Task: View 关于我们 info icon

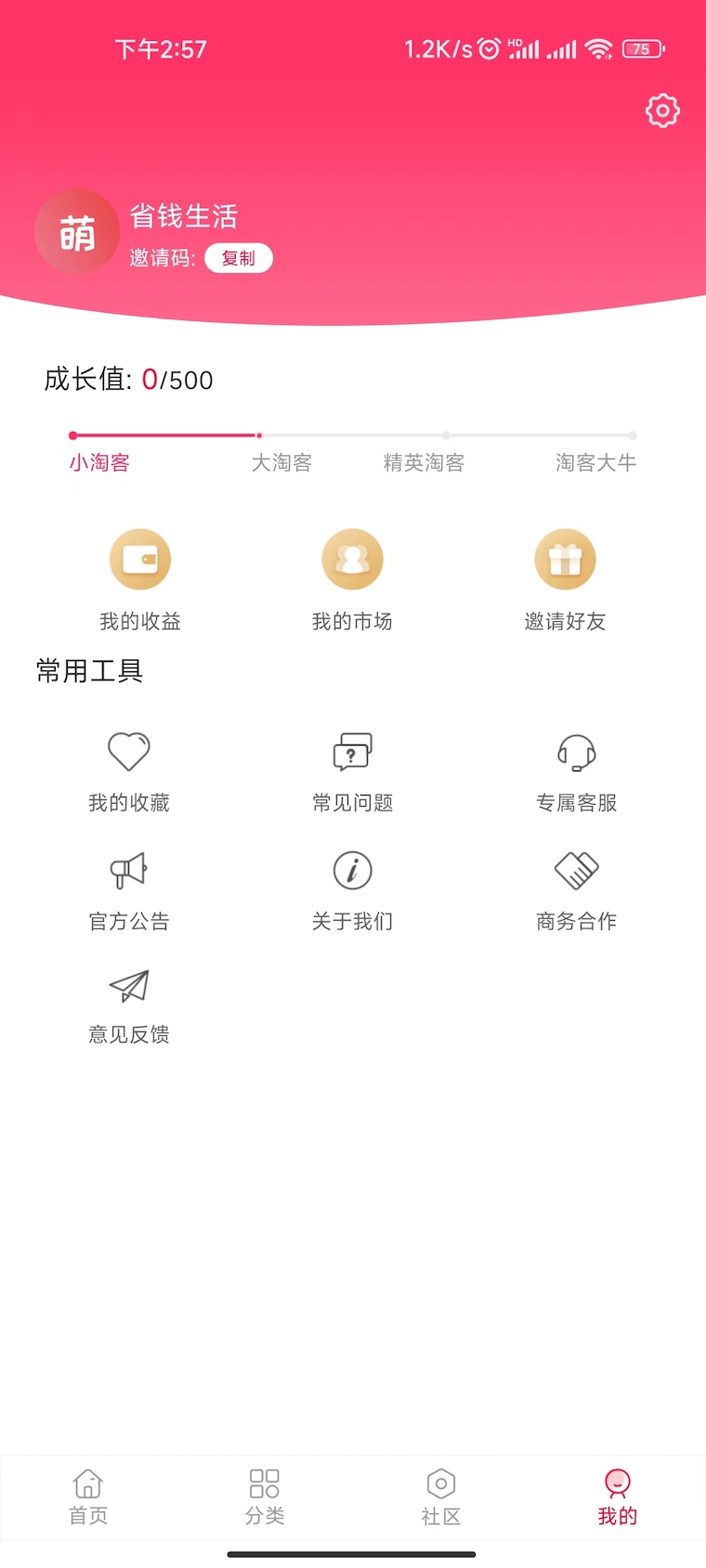Action: coord(351,871)
